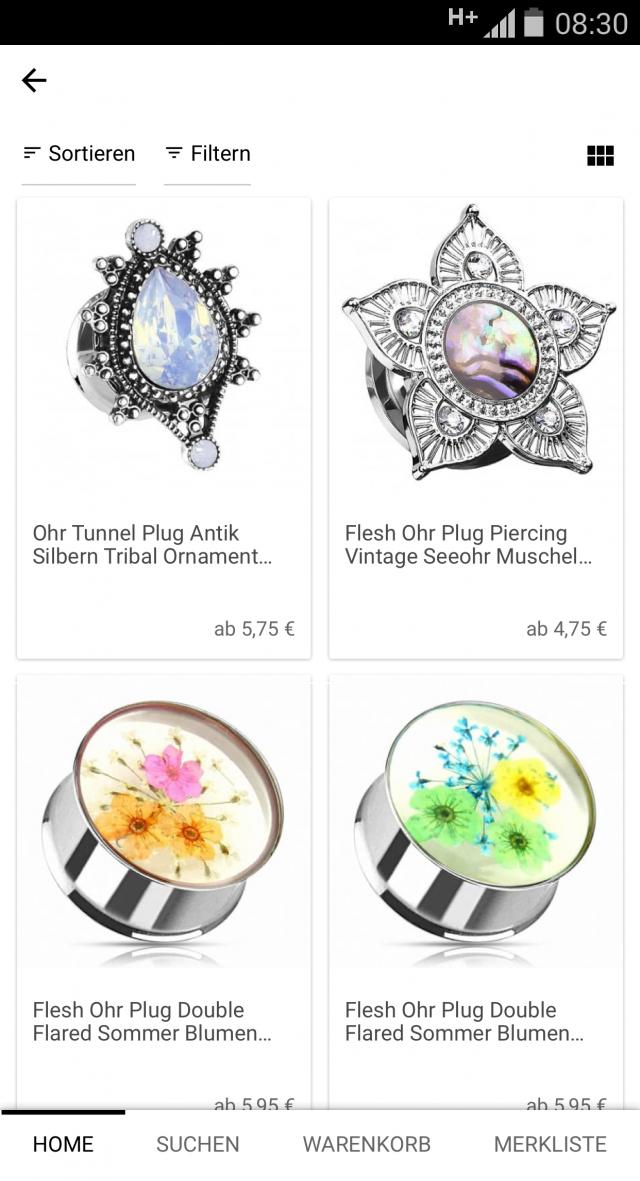Switch the product grid layout view
The image size is (640, 1181).
pyautogui.click(x=600, y=155)
